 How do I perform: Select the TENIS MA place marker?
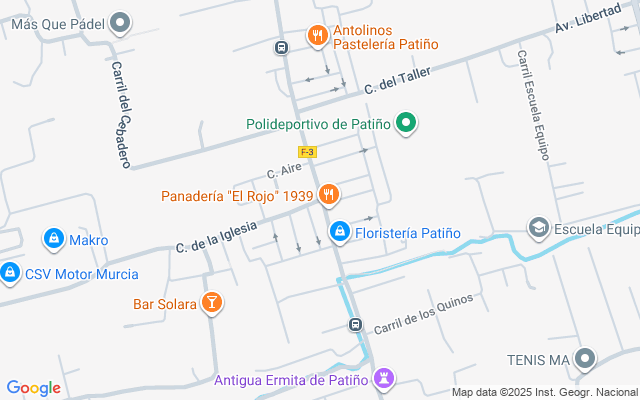(585, 359)
